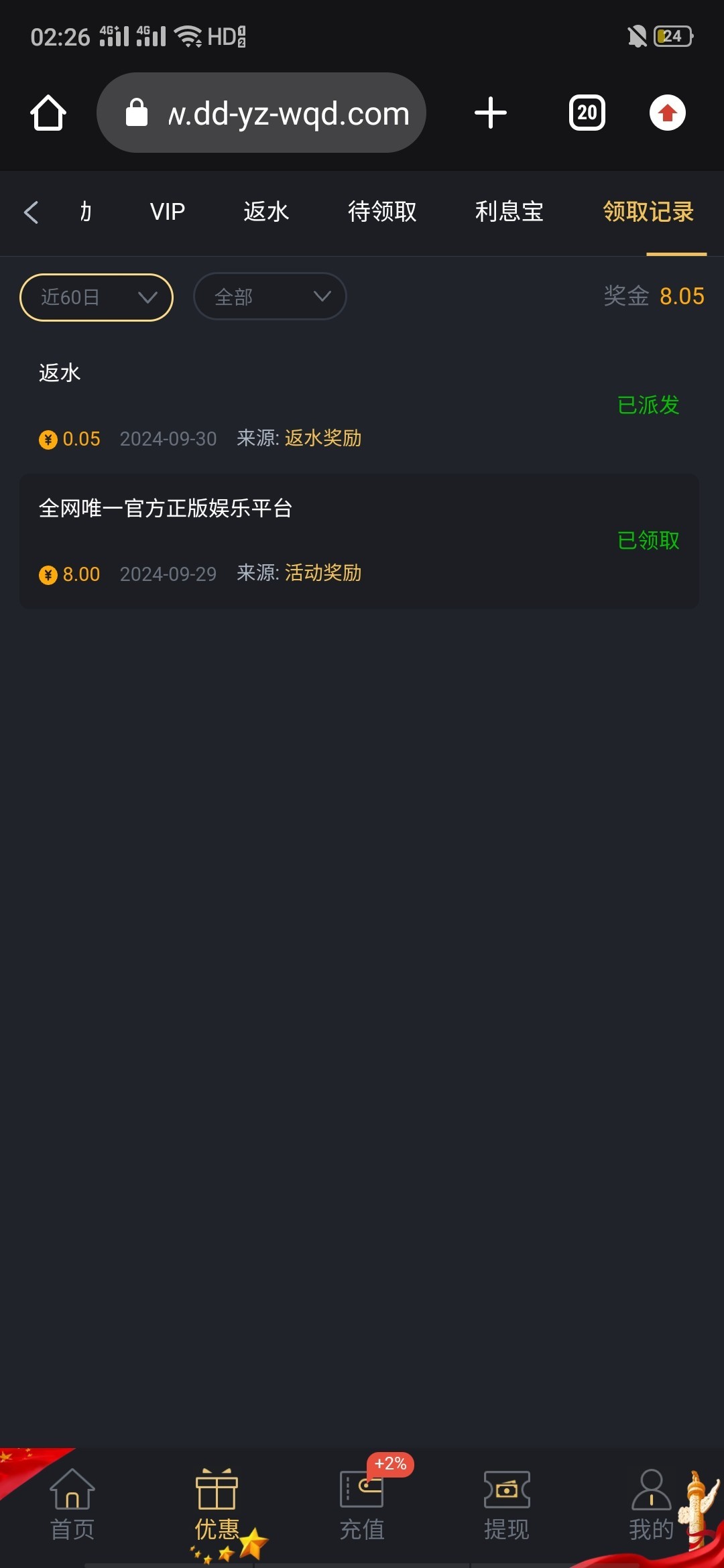Tap the red up-arrow browser update icon

click(x=667, y=113)
